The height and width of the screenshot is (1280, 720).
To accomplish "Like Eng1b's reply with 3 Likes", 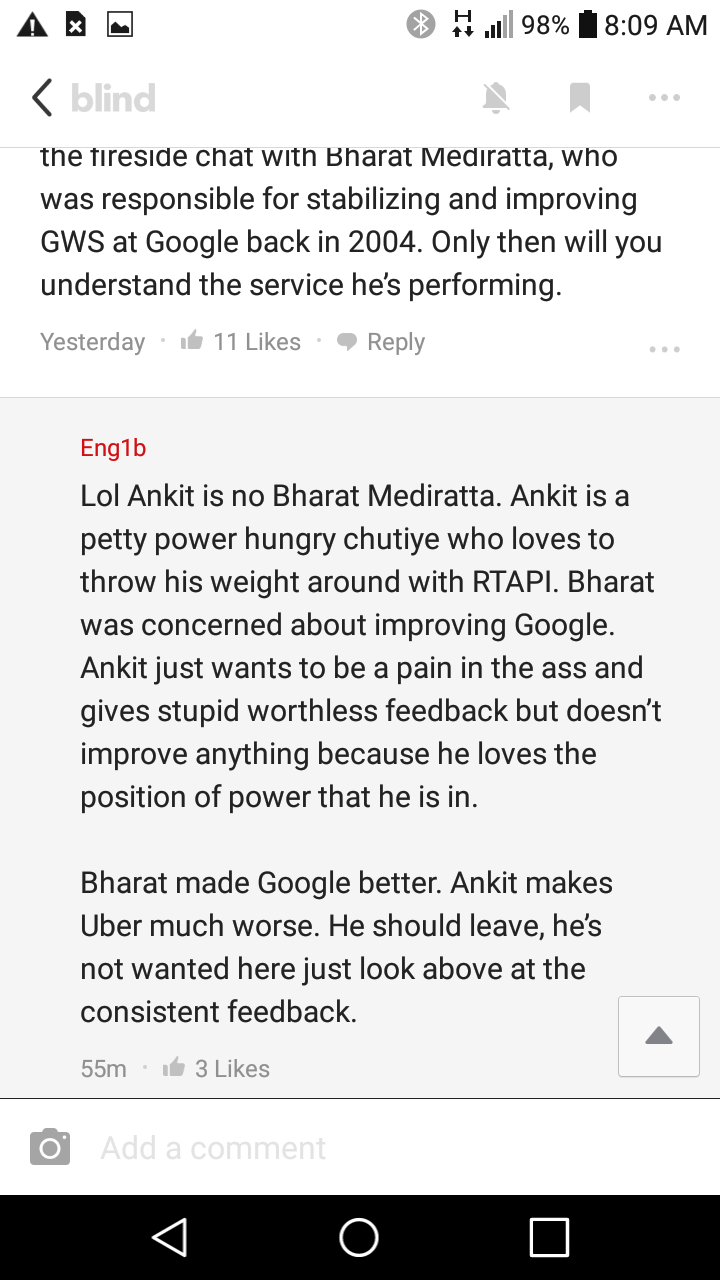I will pyautogui.click(x=175, y=1068).
